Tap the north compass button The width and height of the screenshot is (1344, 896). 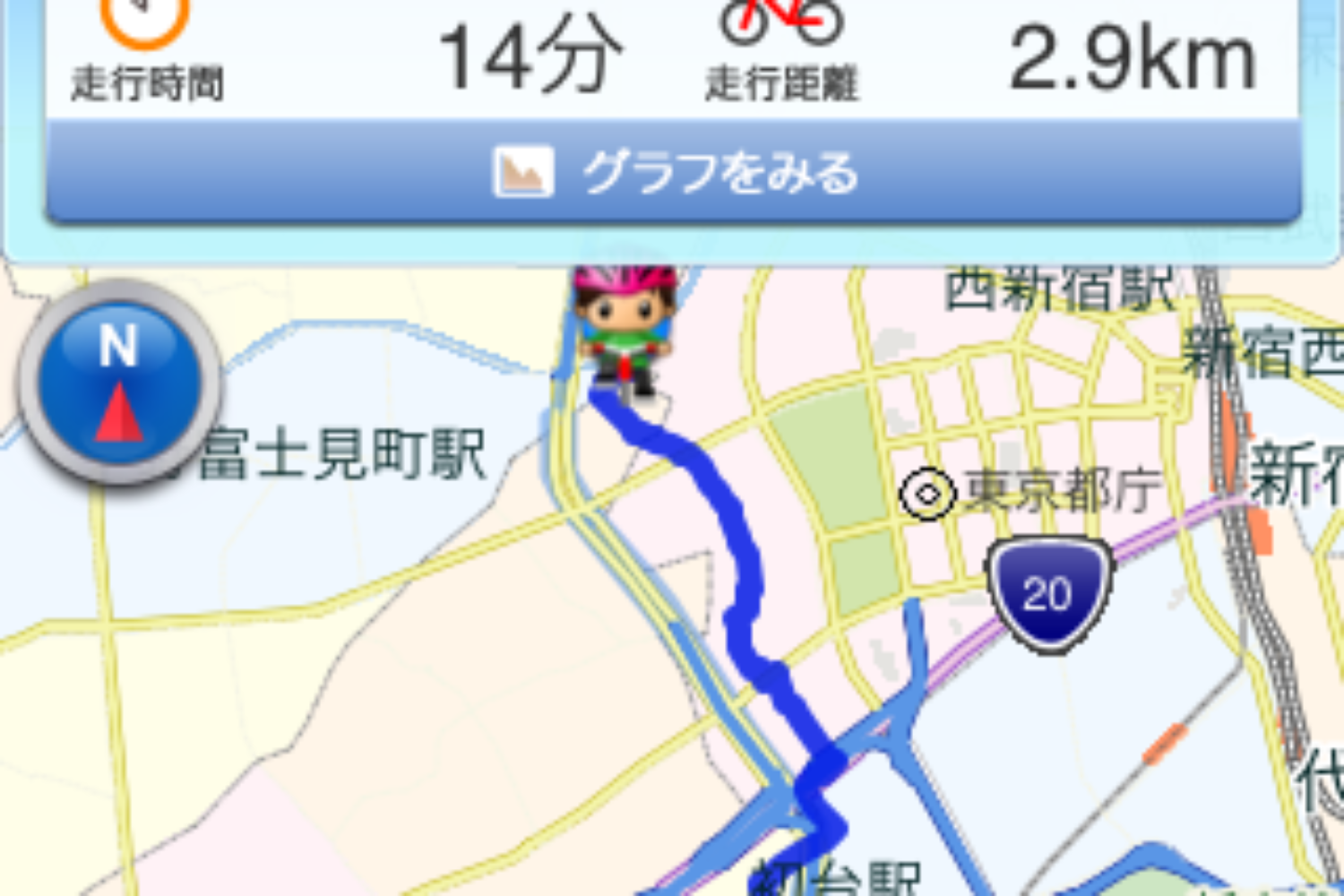(119, 383)
